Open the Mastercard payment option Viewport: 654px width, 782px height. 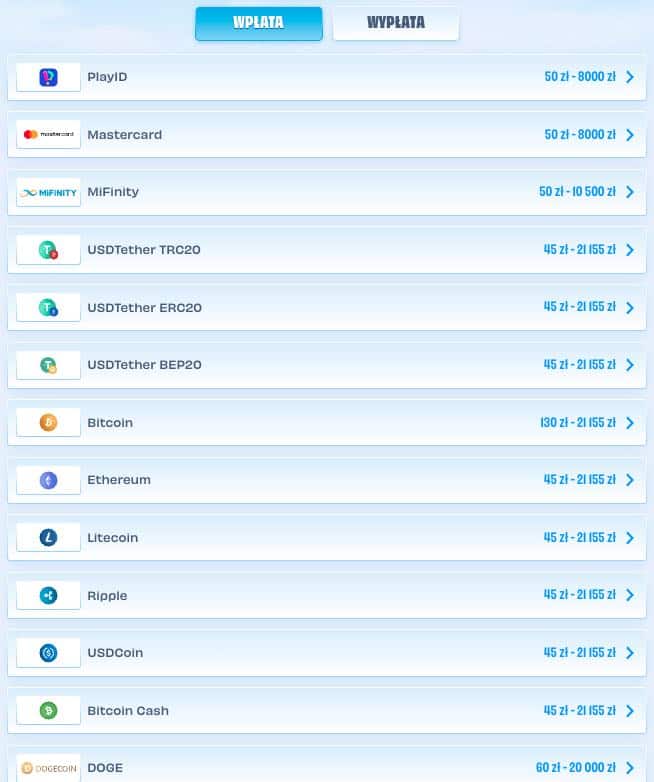tap(326, 134)
